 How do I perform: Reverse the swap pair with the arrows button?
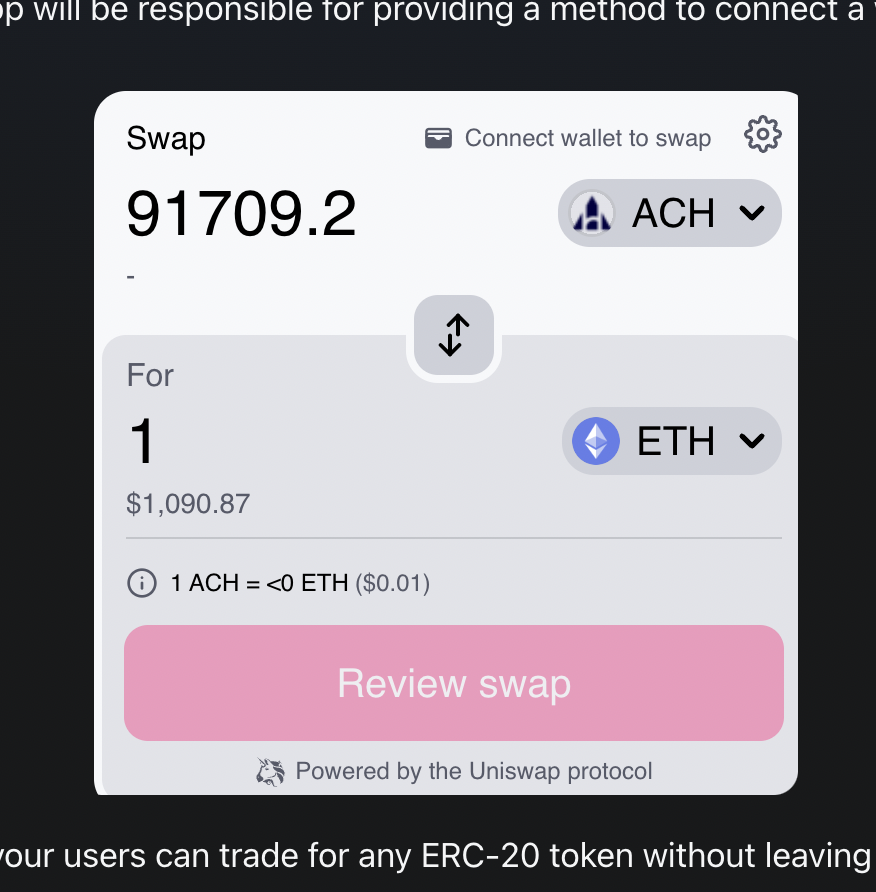click(x=453, y=335)
